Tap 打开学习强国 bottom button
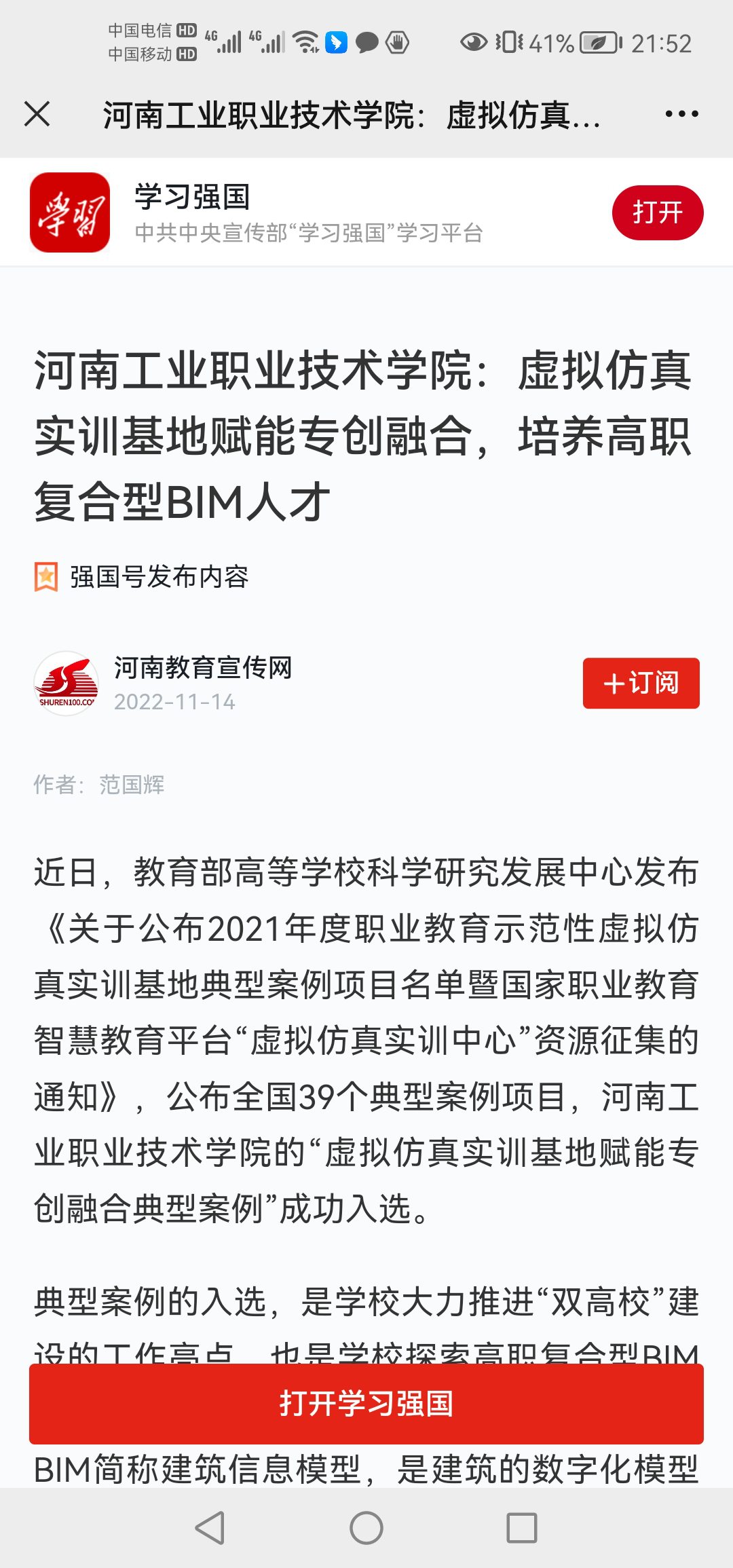Screen dimensions: 733x1568 pyautogui.click(x=366, y=1404)
